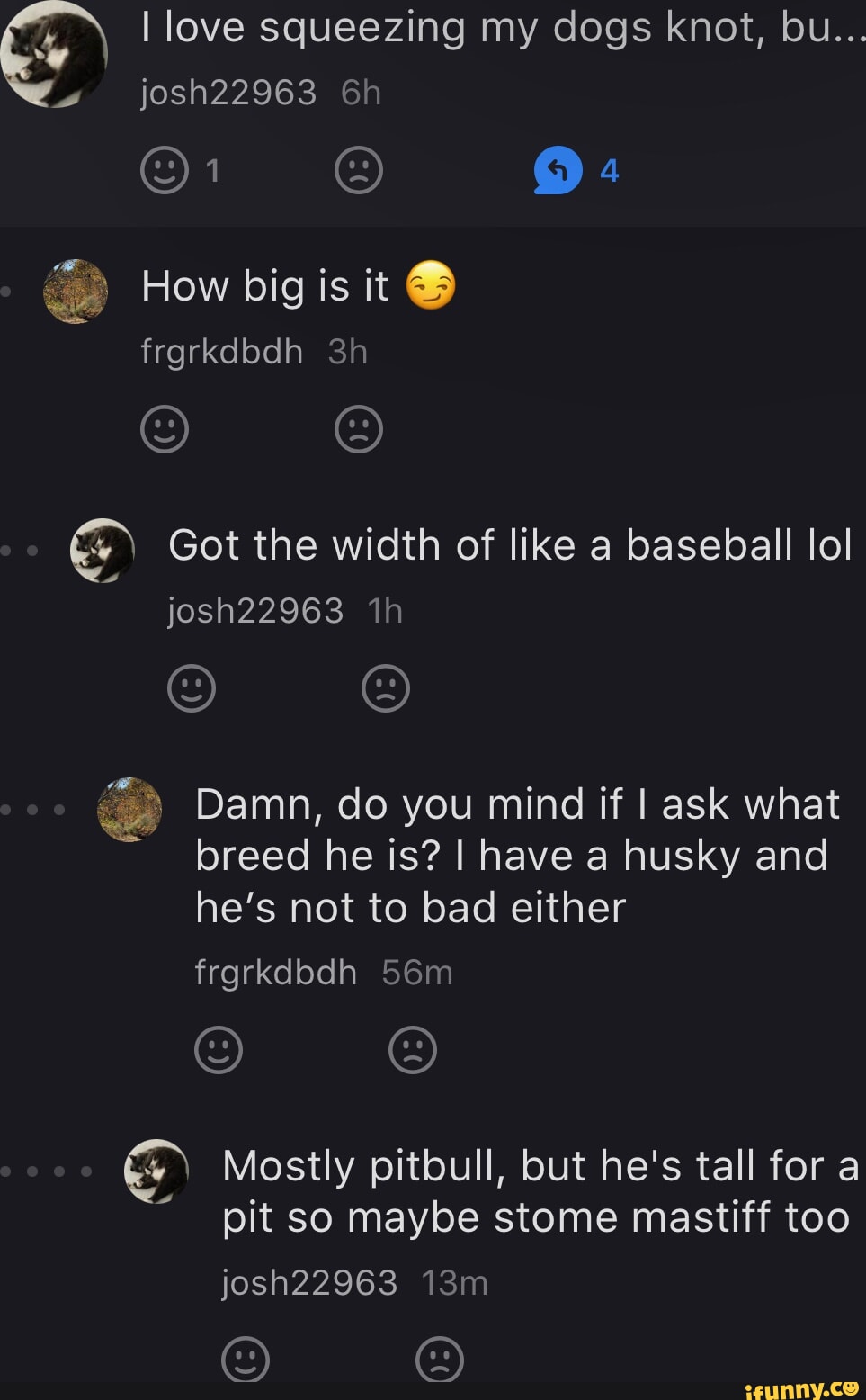Tap the frown icon under frgrkdbdh's 56m reply

pos(413,1049)
